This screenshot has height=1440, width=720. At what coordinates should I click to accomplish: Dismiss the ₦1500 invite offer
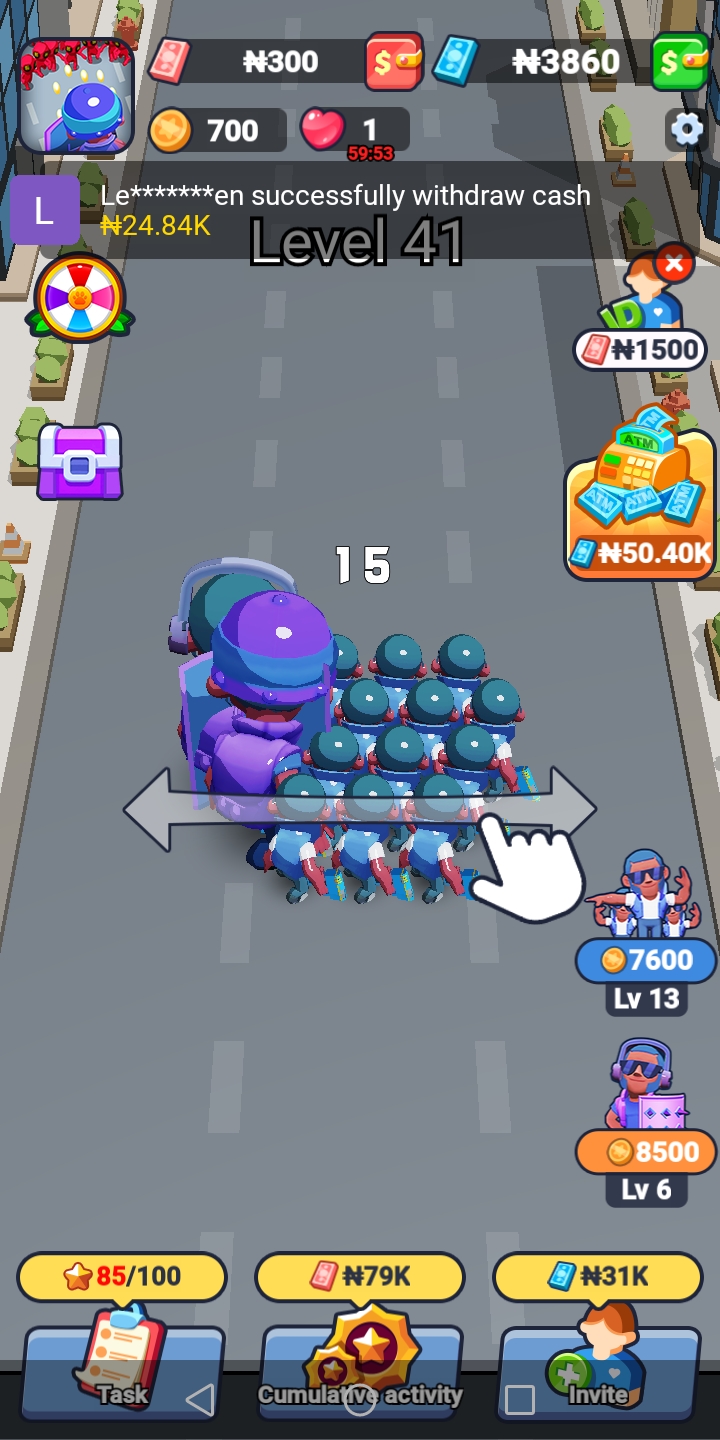pos(675,264)
